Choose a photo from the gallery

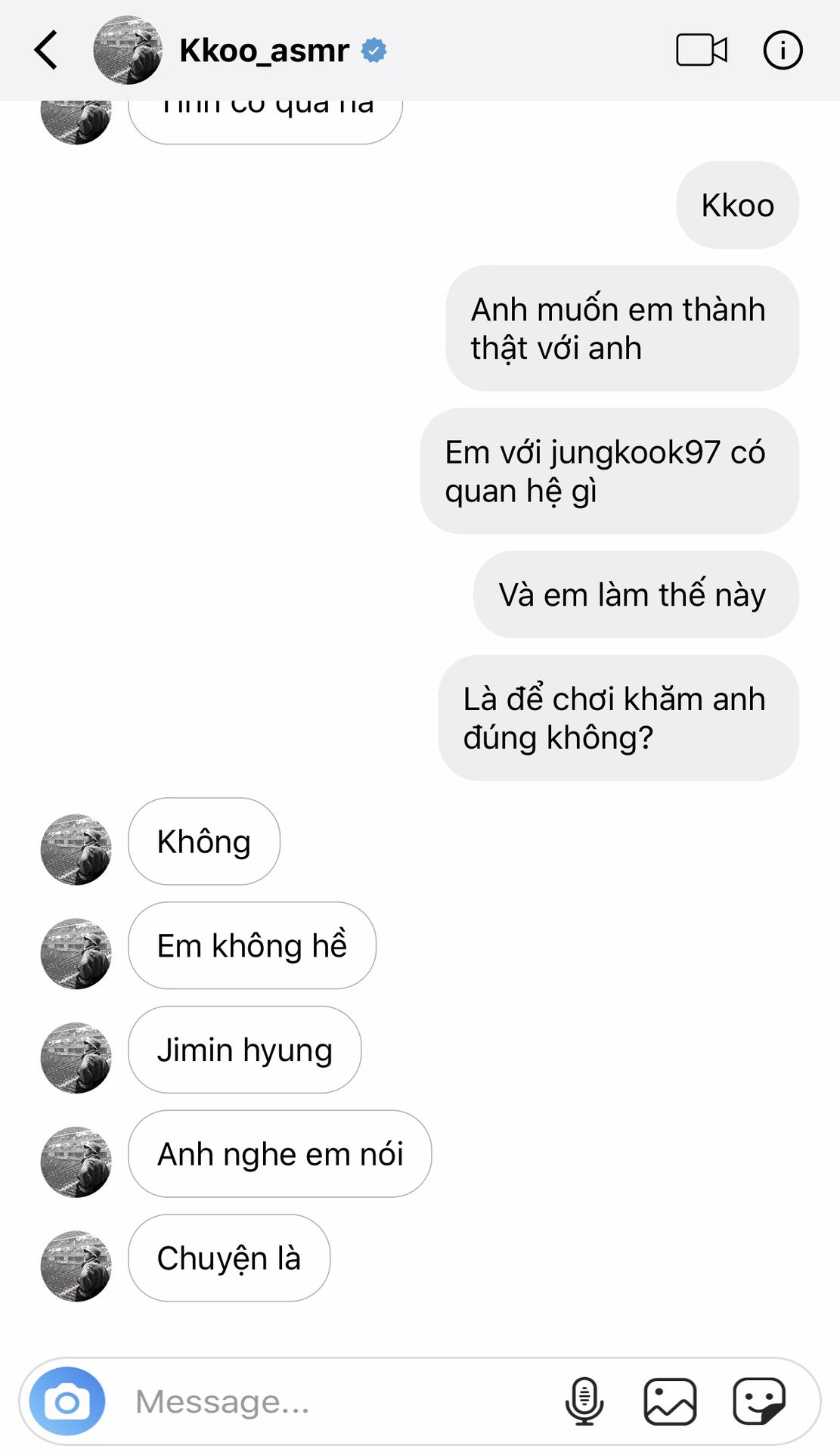click(x=670, y=1401)
